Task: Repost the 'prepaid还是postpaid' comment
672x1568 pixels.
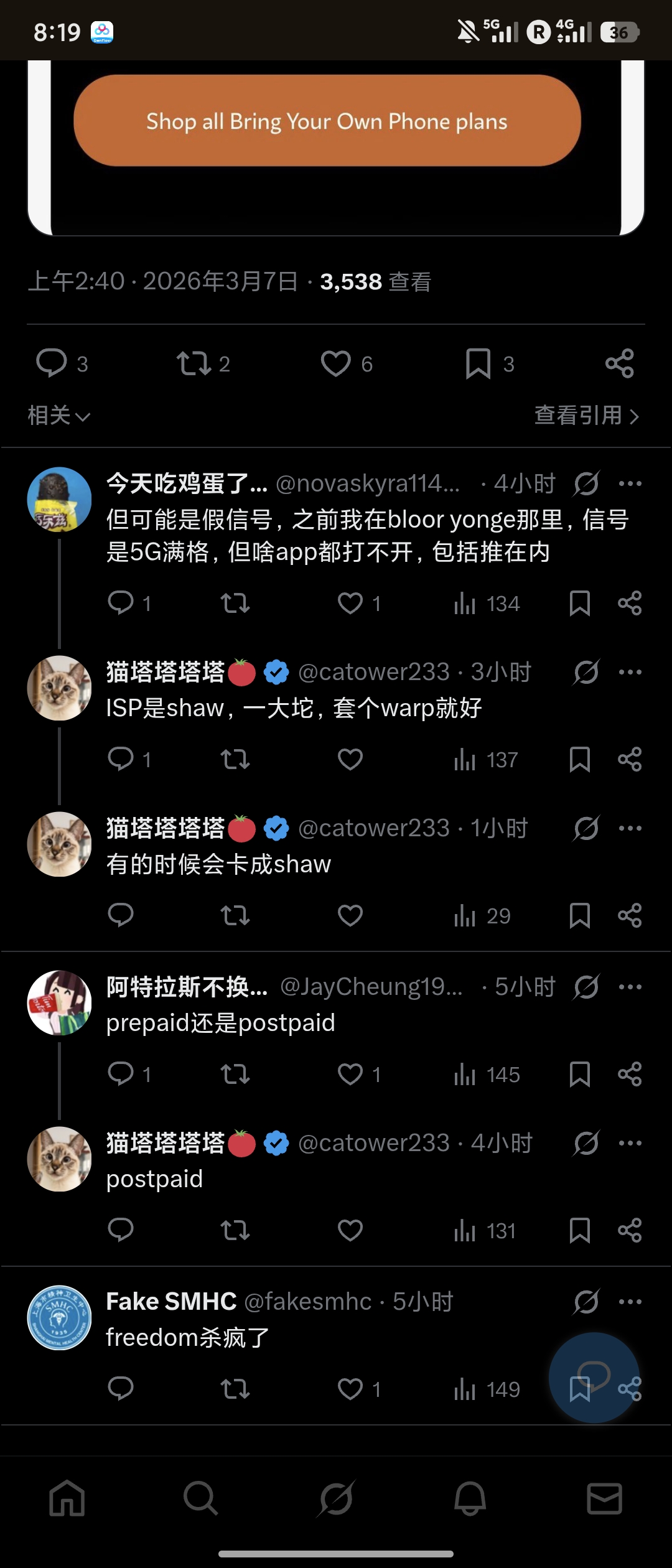Action: click(x=235, y=1074)
